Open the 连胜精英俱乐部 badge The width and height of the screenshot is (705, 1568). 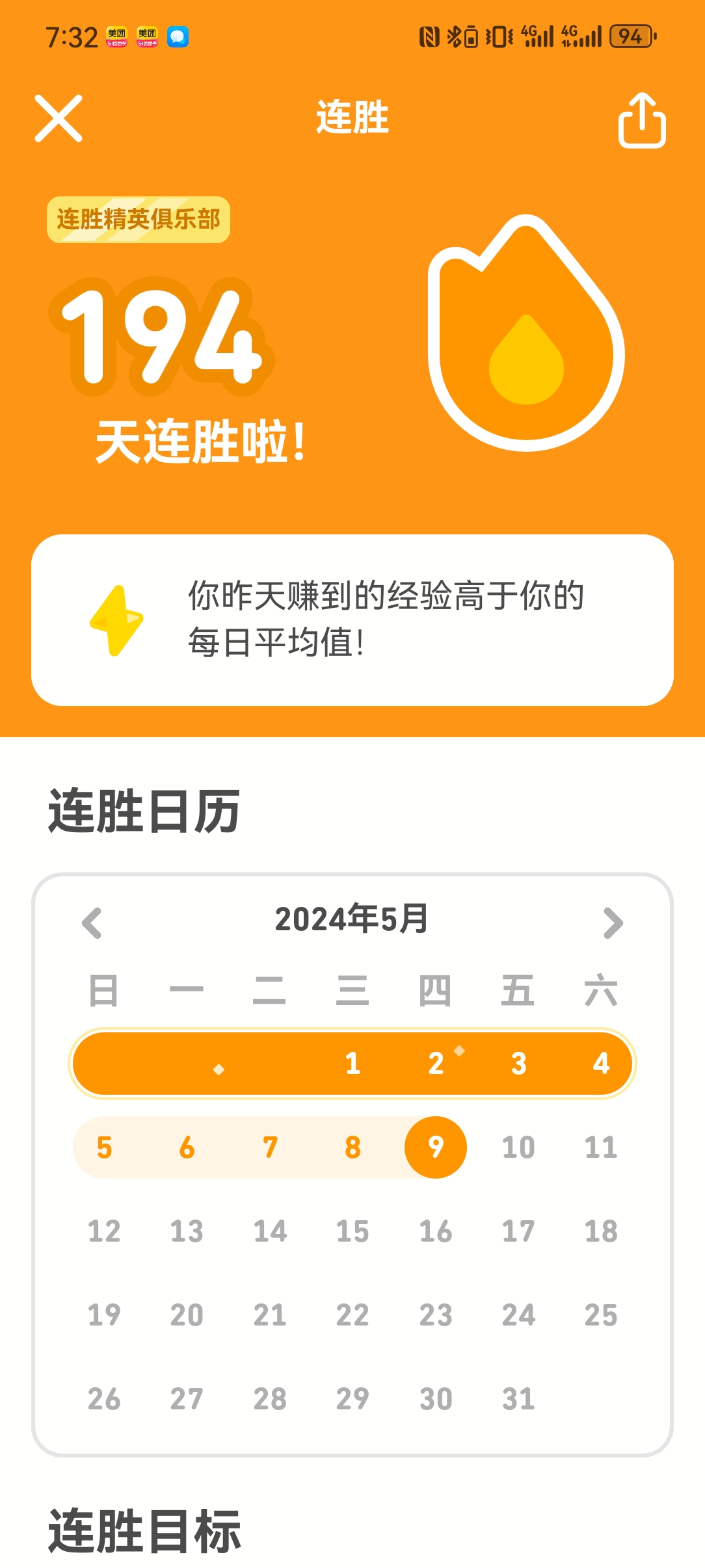(x=139, y=220)
